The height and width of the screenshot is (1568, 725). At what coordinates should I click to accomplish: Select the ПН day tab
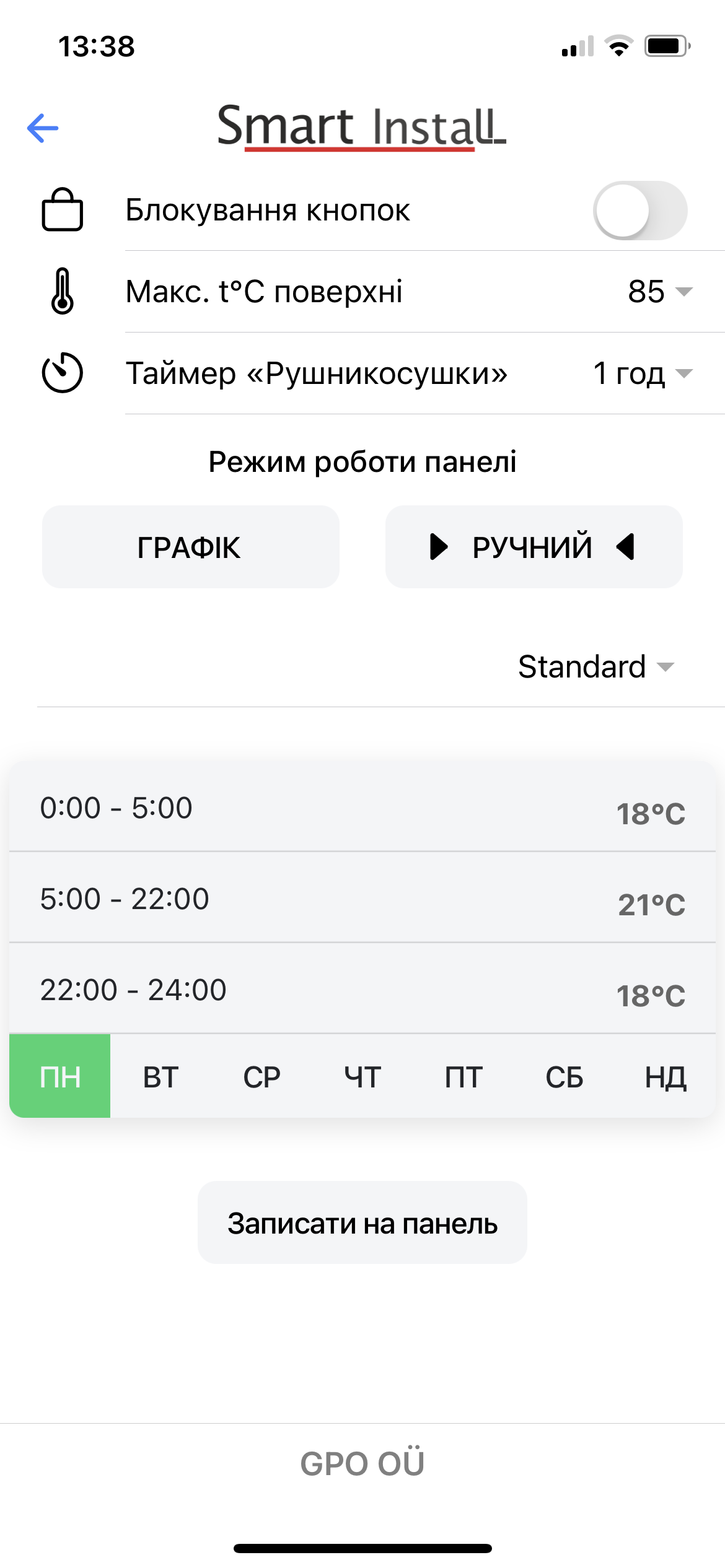[60, 1077]
